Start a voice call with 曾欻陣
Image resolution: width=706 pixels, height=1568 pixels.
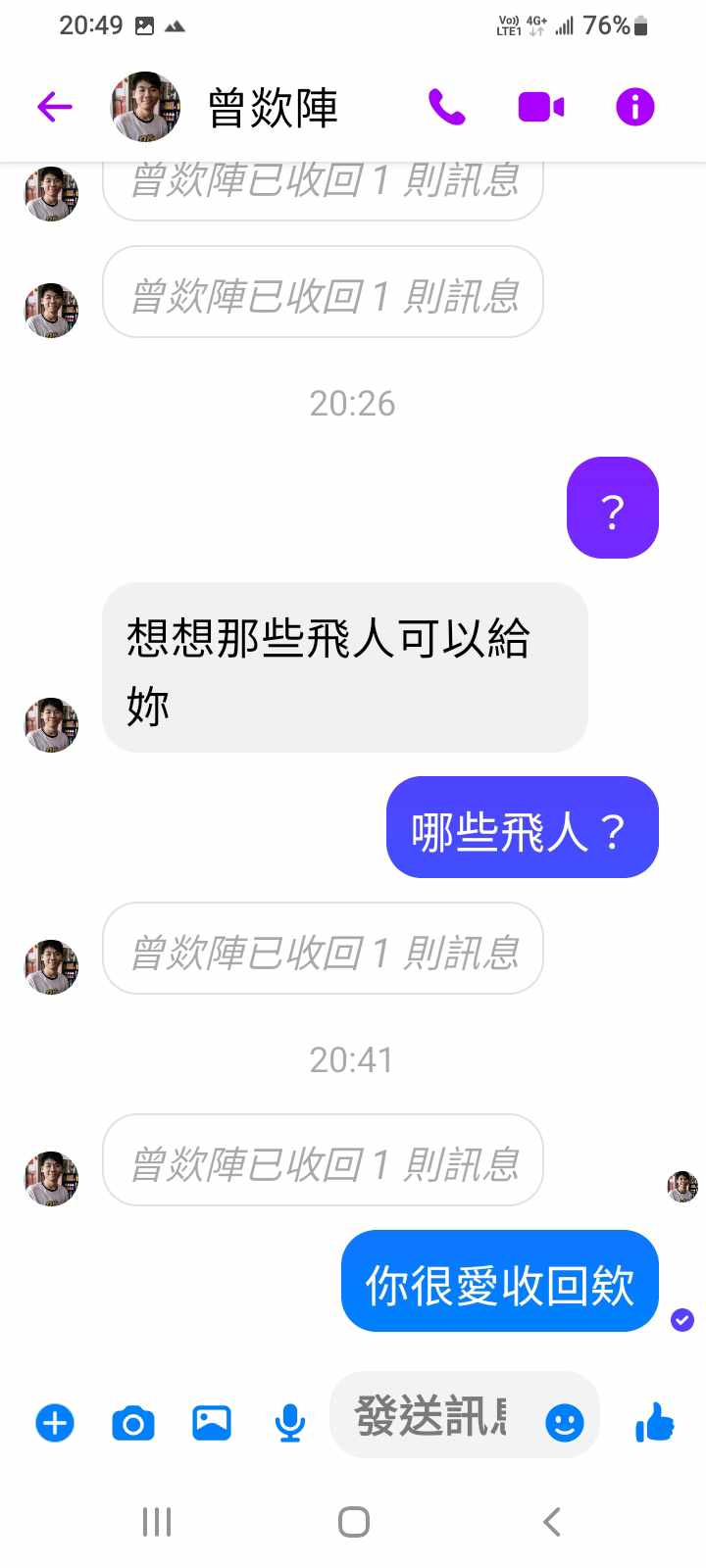[446, 106]
